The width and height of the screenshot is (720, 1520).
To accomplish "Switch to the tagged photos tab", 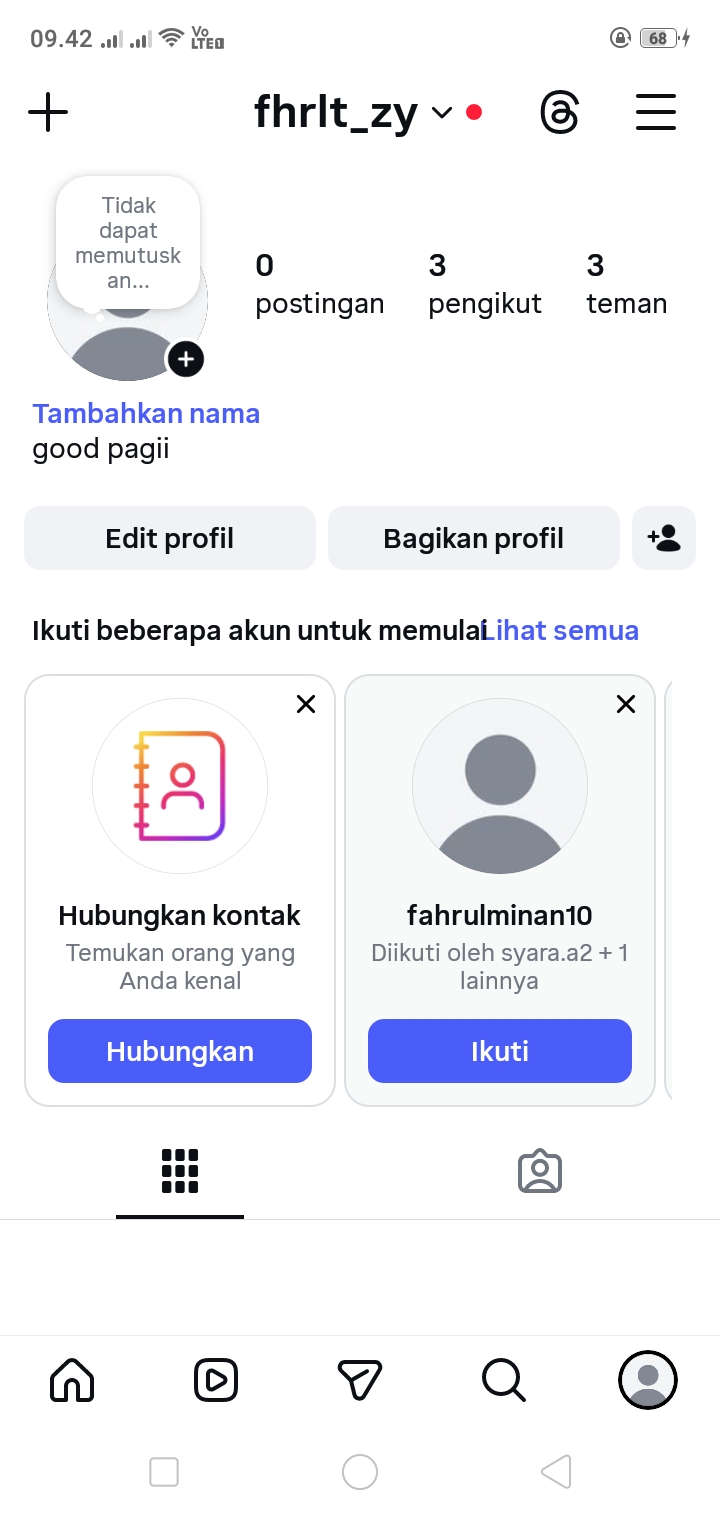I will pos(540,1171).
